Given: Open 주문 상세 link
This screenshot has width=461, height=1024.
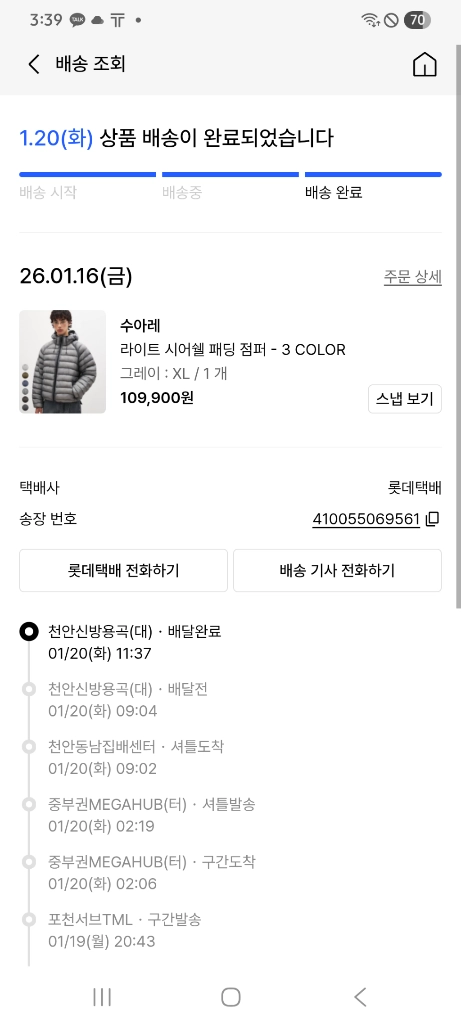Looking at the screenshot, I should pos(413,277).
